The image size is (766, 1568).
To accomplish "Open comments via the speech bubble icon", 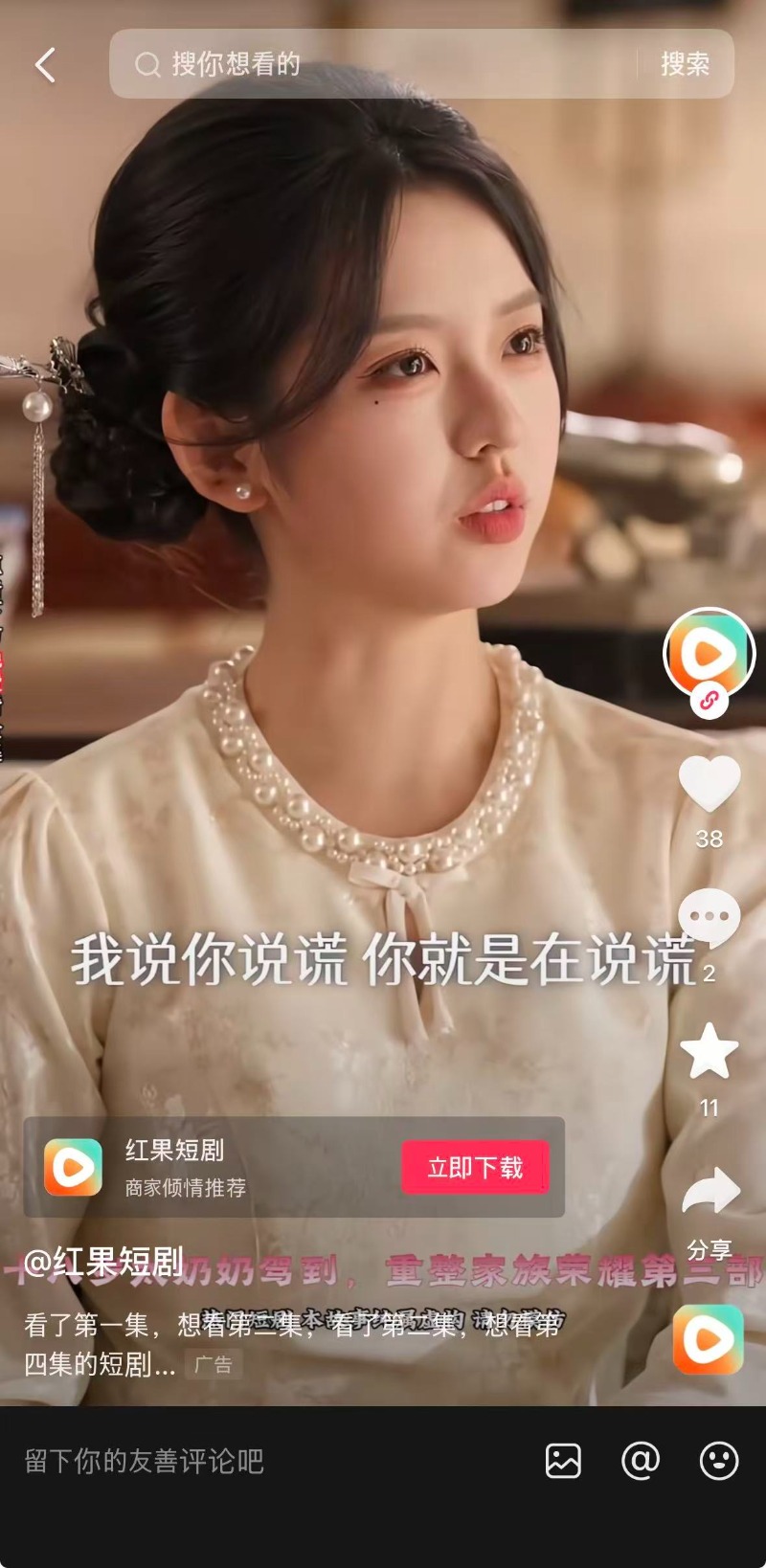I will [x=710, y=917].
